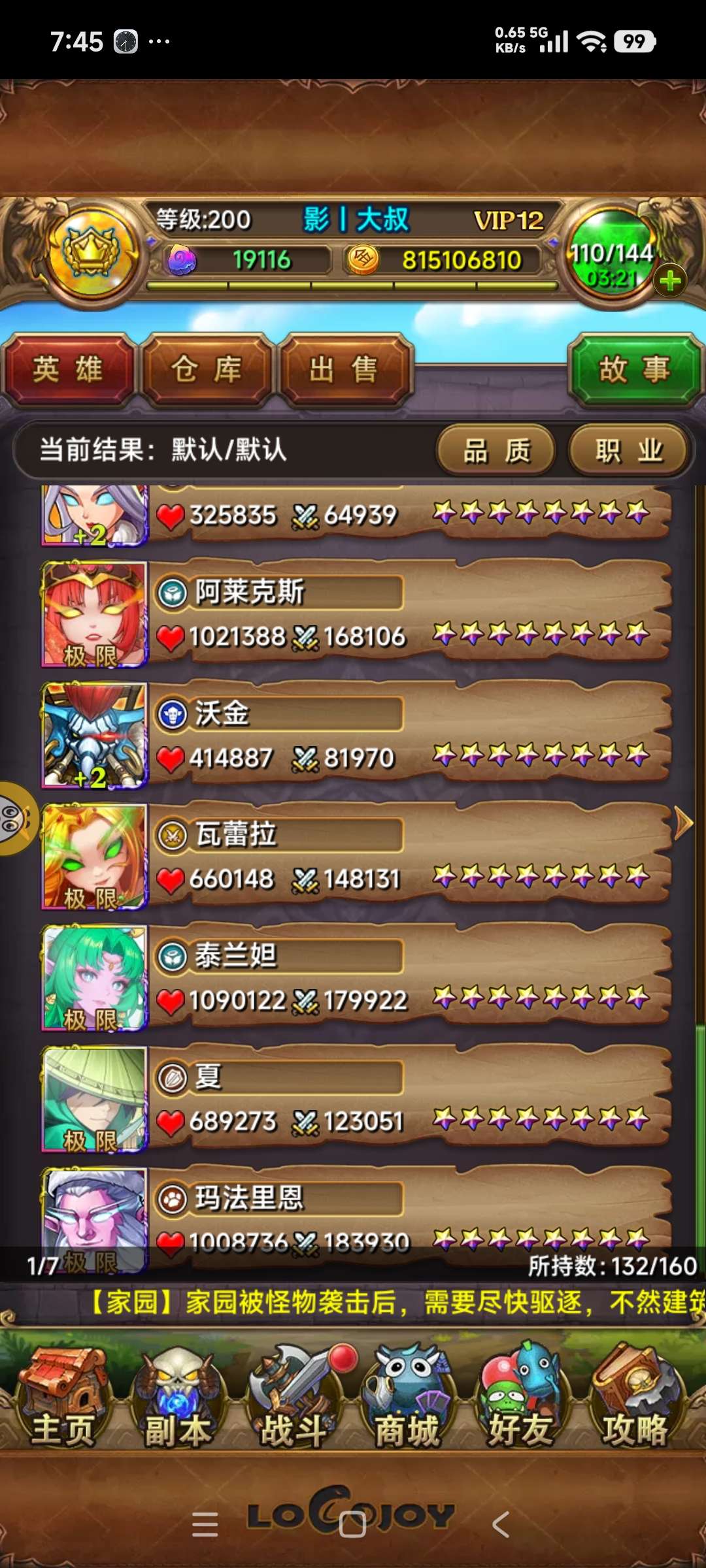
Task: Select hero 瓦蕾拉
Action: (353, 856)
